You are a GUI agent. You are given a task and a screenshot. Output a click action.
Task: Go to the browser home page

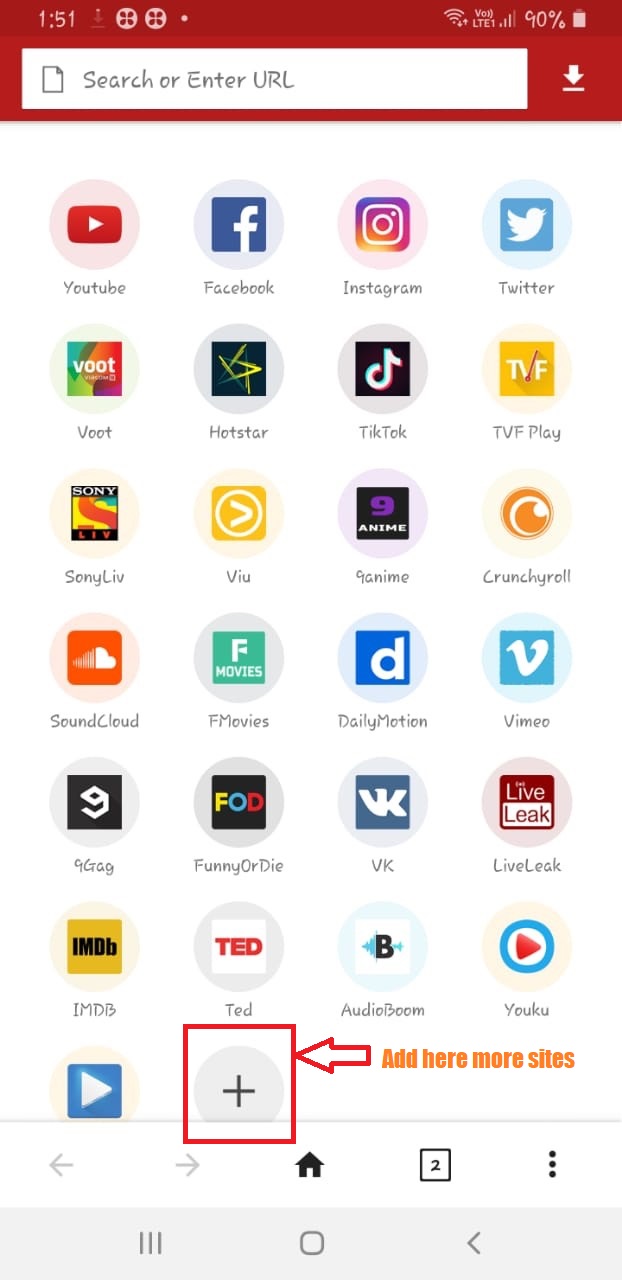pos(310,1165)
